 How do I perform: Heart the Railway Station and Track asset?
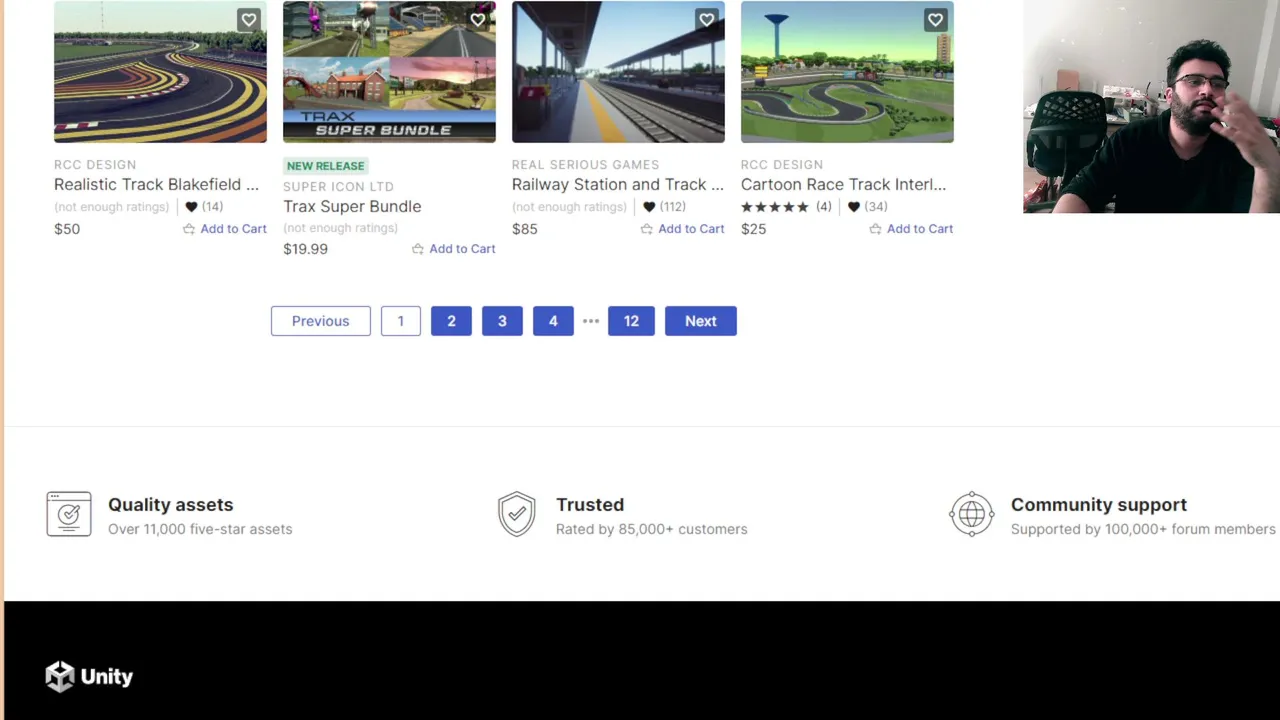706,20
